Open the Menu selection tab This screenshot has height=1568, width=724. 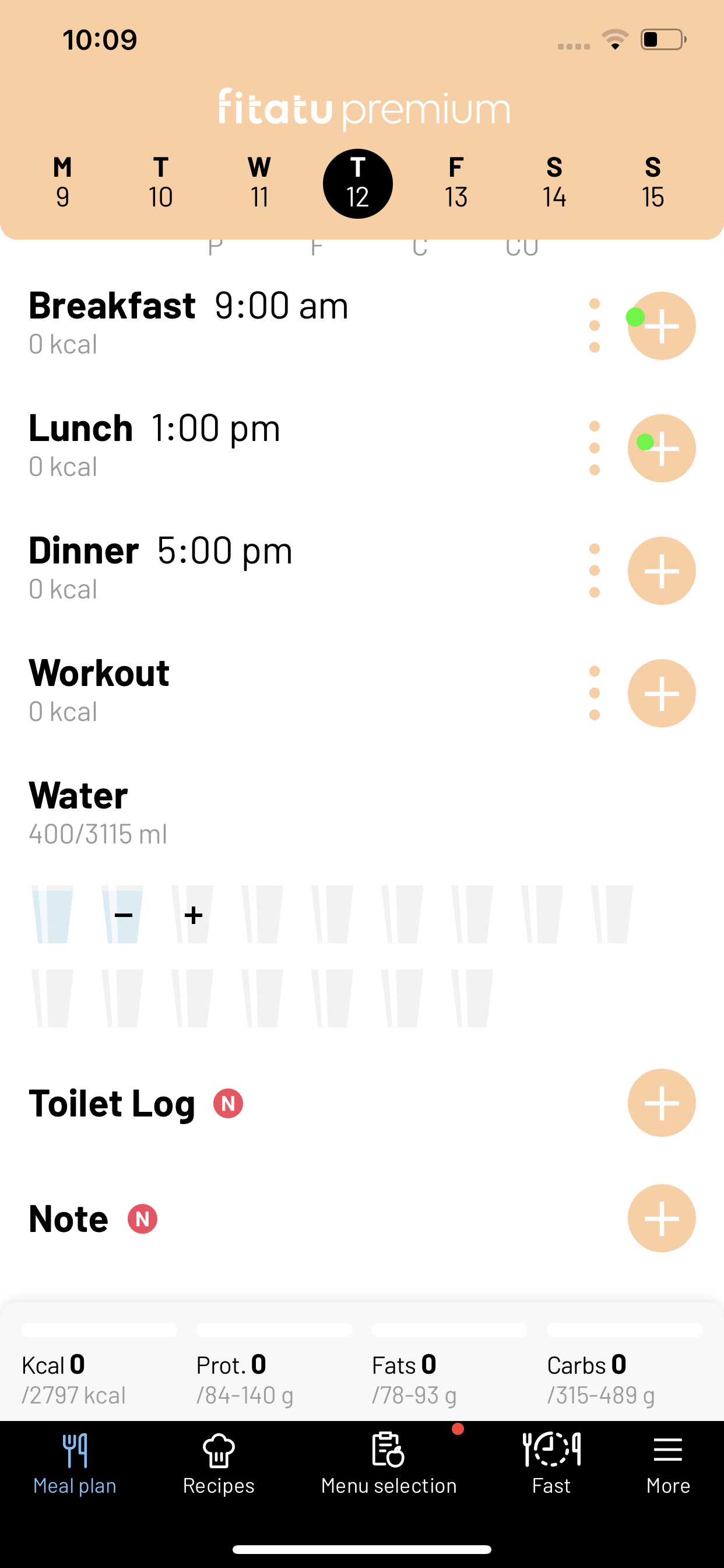389,1464
